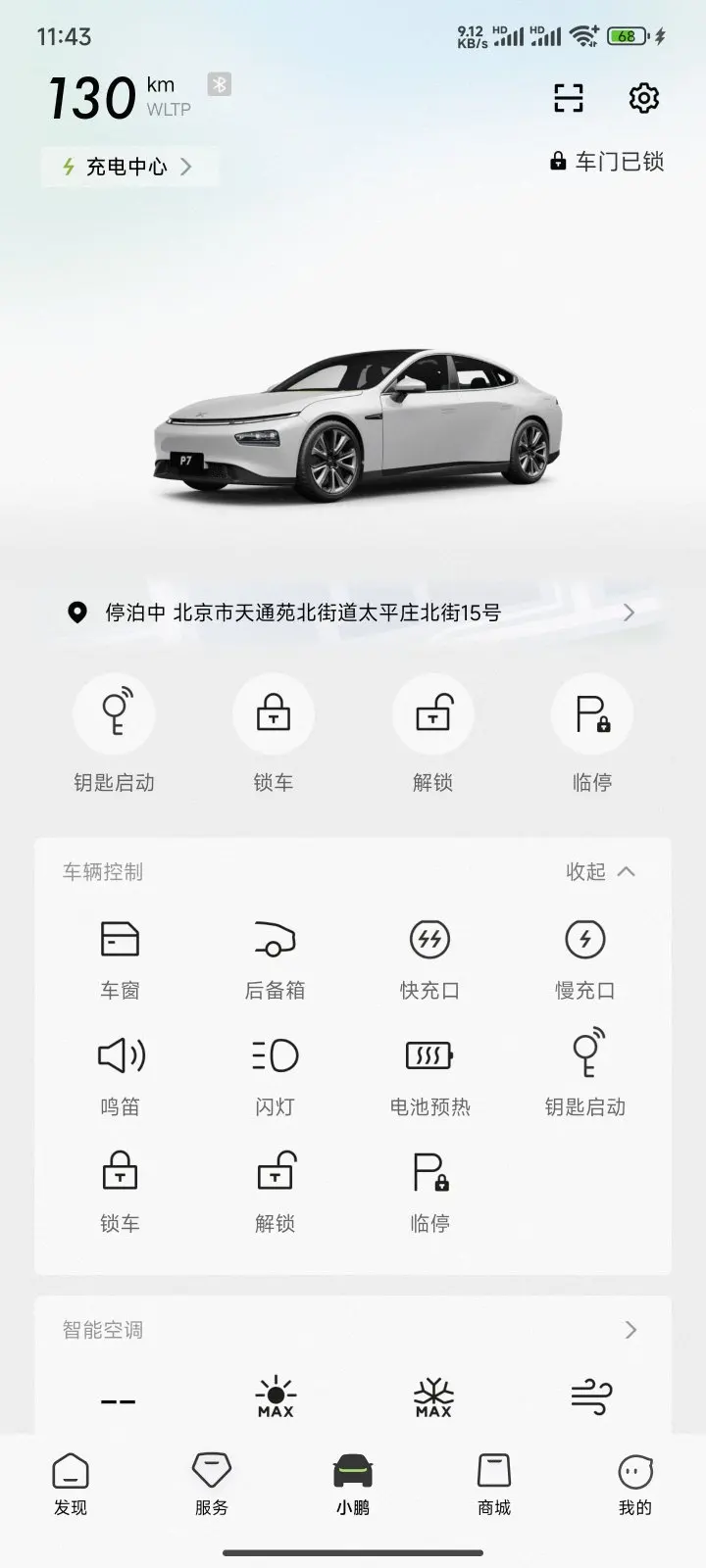Open the settings gear
Screen dimensions: 706x1568
pos(644,98)
